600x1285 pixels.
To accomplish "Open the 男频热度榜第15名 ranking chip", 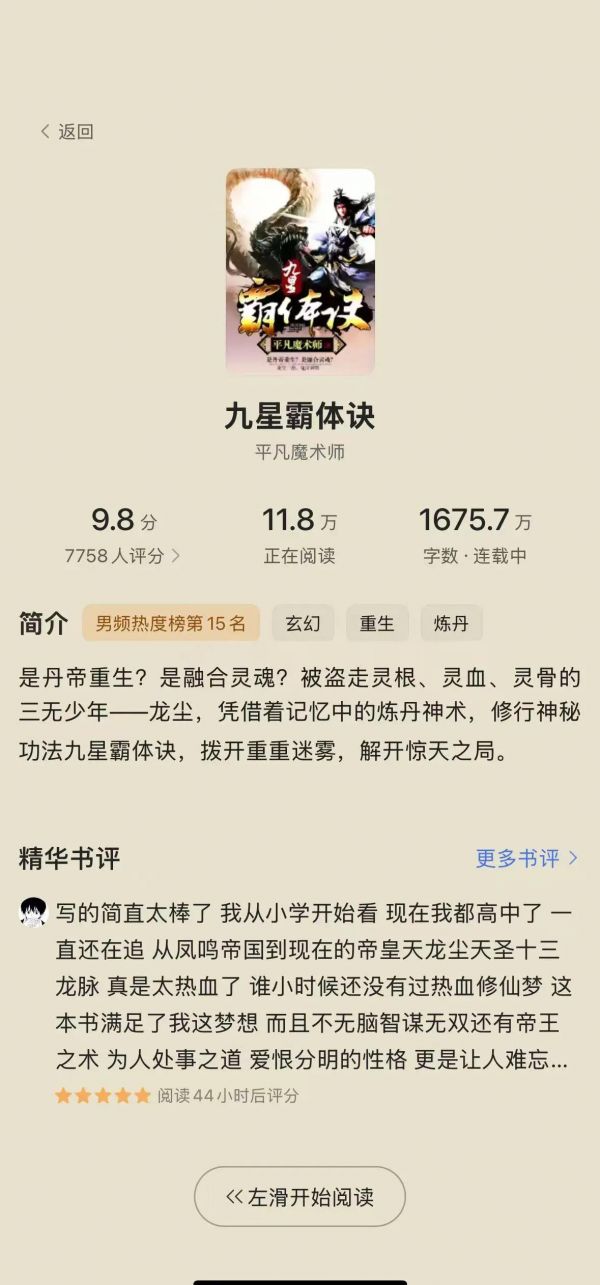I will (x=170, y=623).
